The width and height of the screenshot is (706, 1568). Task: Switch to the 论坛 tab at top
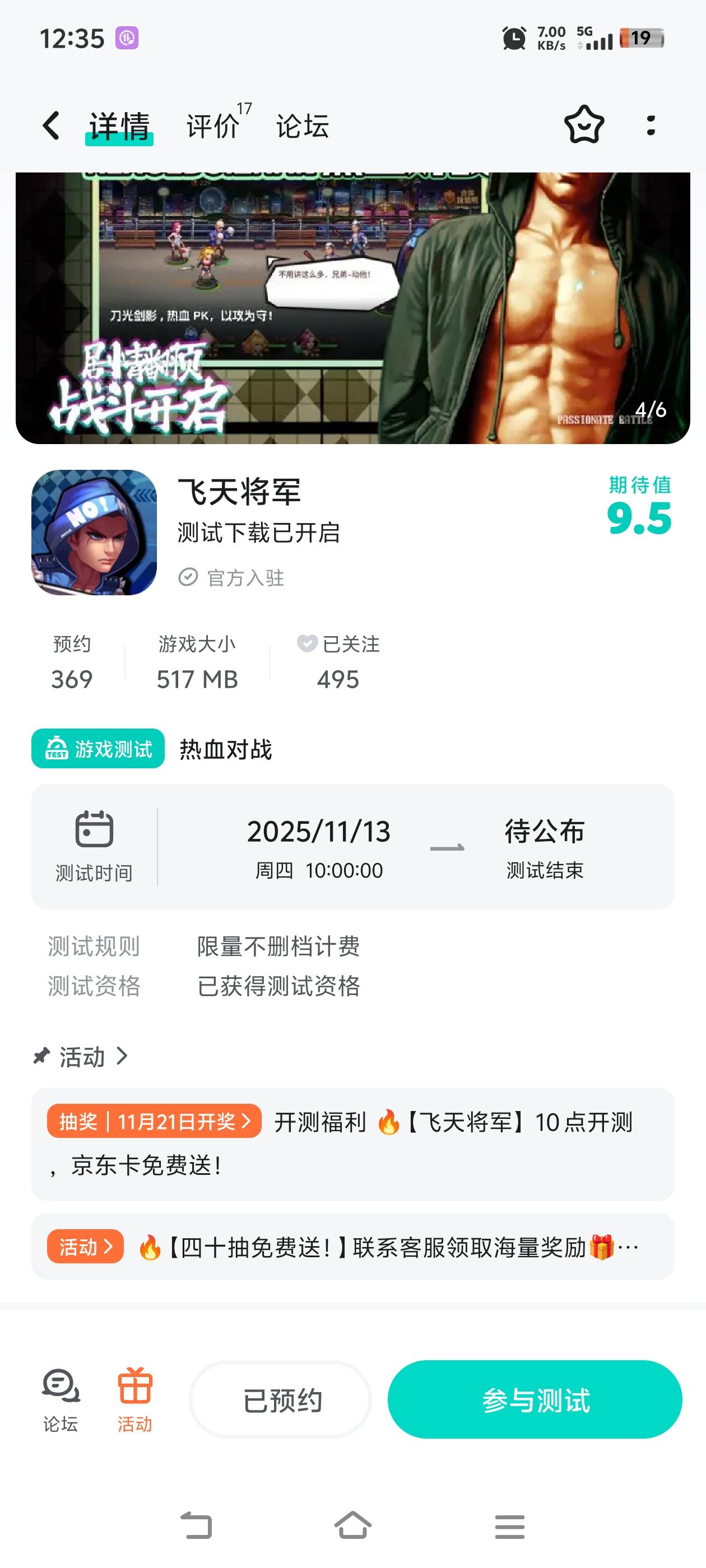[x=301, y=127]
